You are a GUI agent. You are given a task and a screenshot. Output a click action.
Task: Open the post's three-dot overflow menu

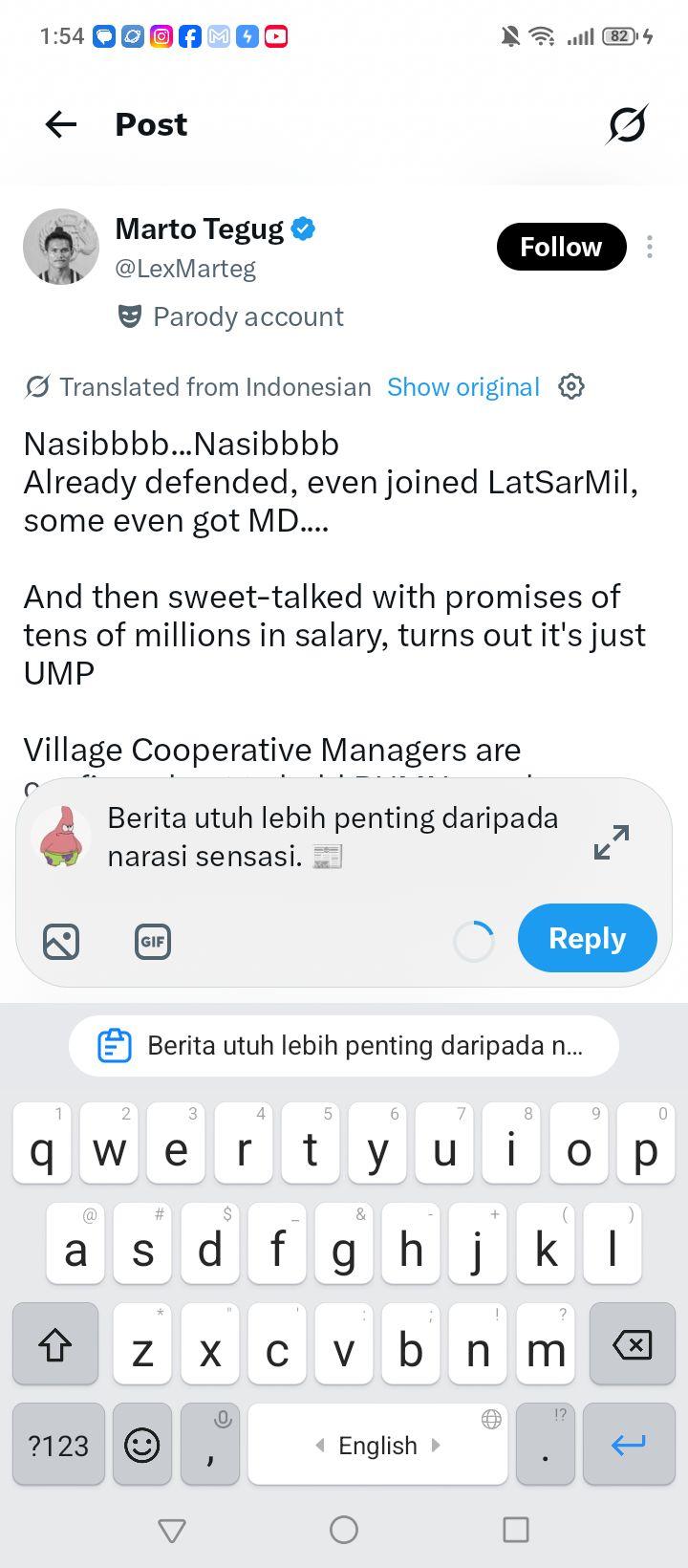650,247
